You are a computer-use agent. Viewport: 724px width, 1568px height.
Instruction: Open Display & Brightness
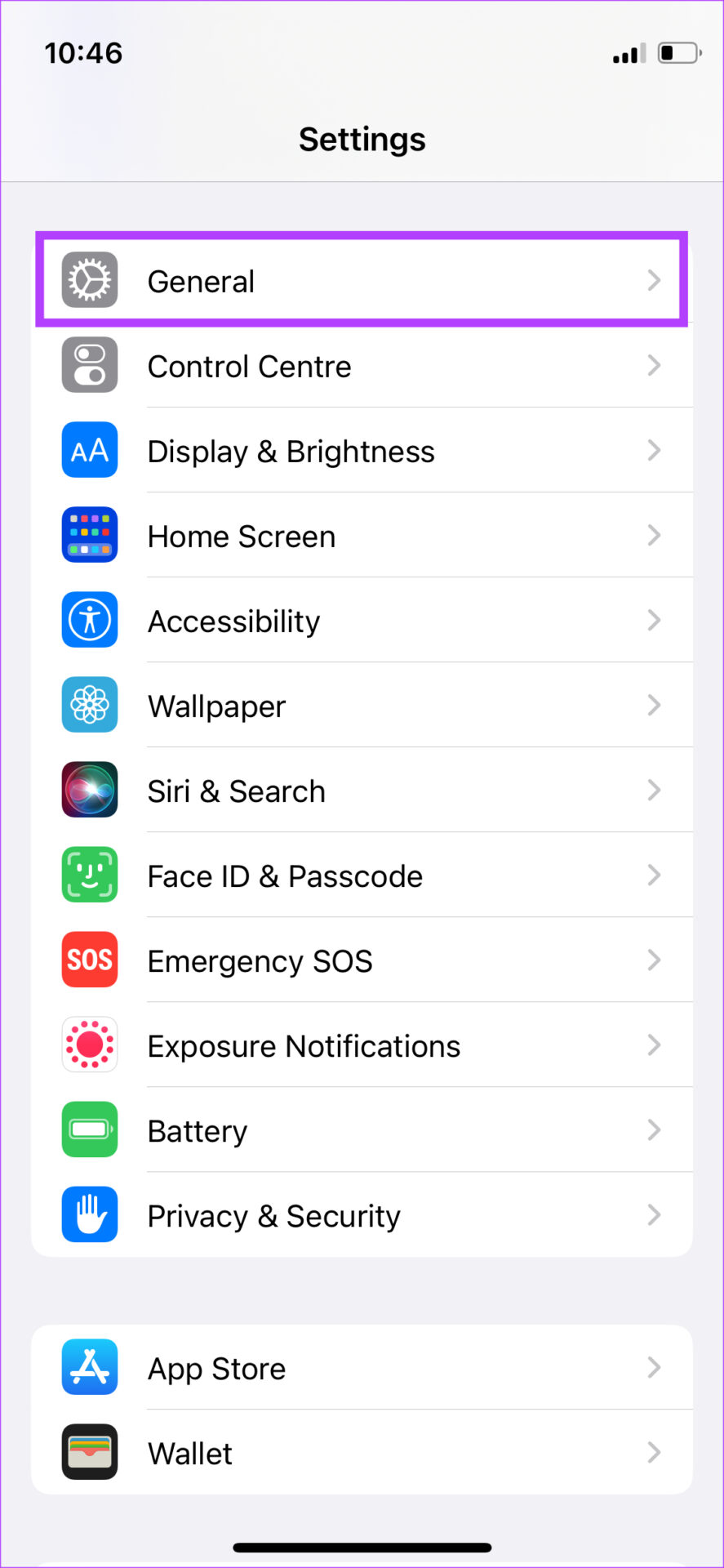362,451
